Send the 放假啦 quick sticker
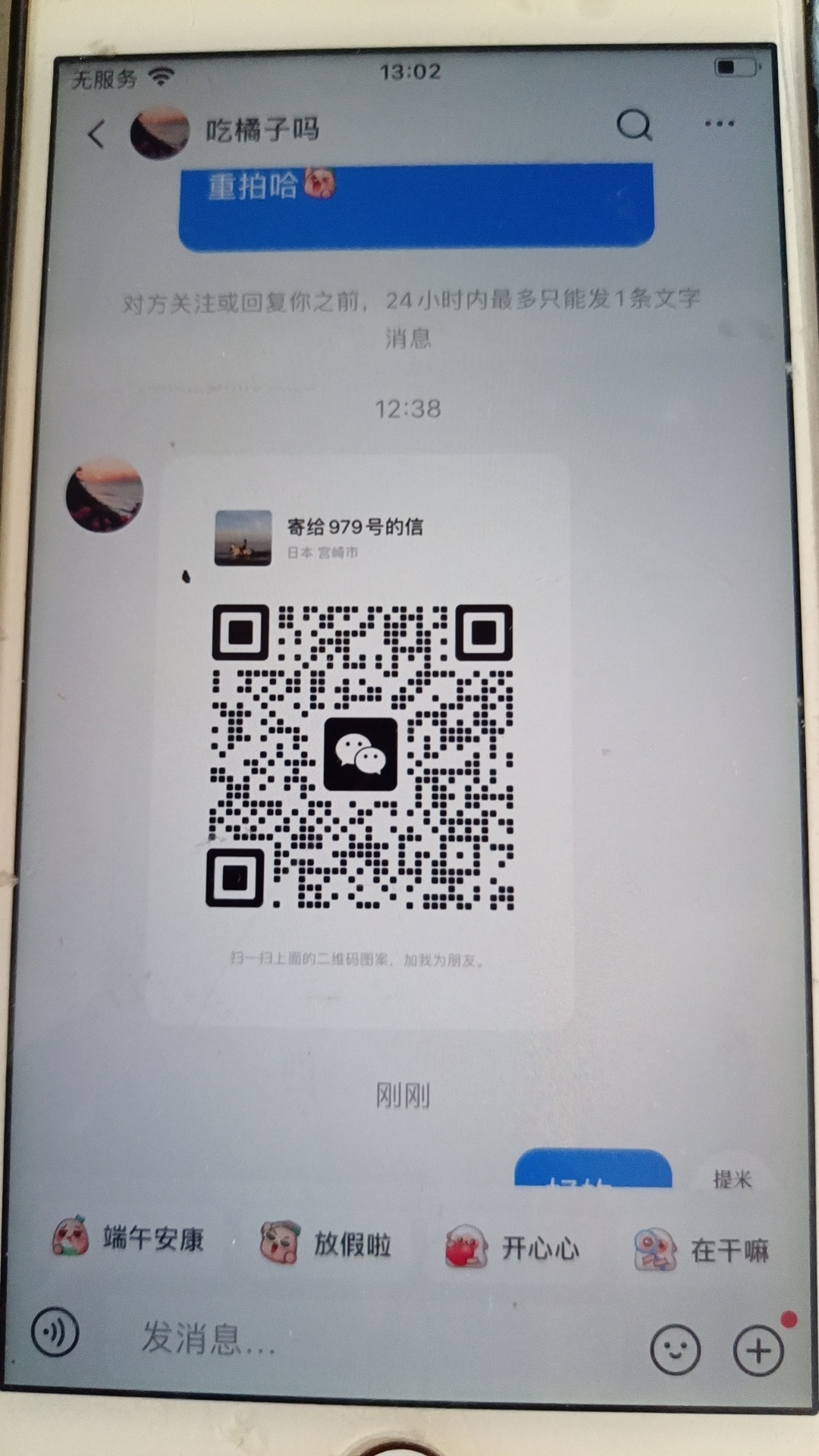The width and height of the screenshot is (819, 1456). click(x=325, y=1243)
